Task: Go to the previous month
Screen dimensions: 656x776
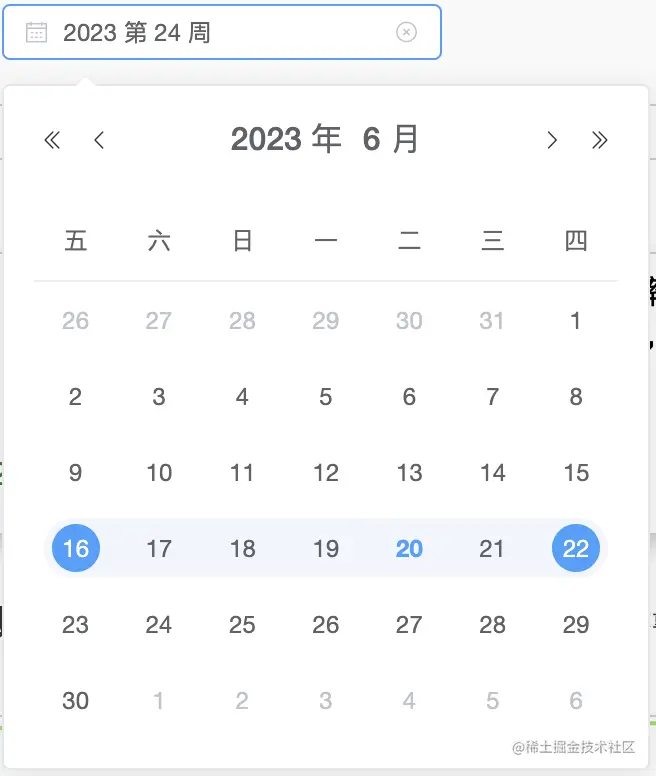Action: (99, 140)
